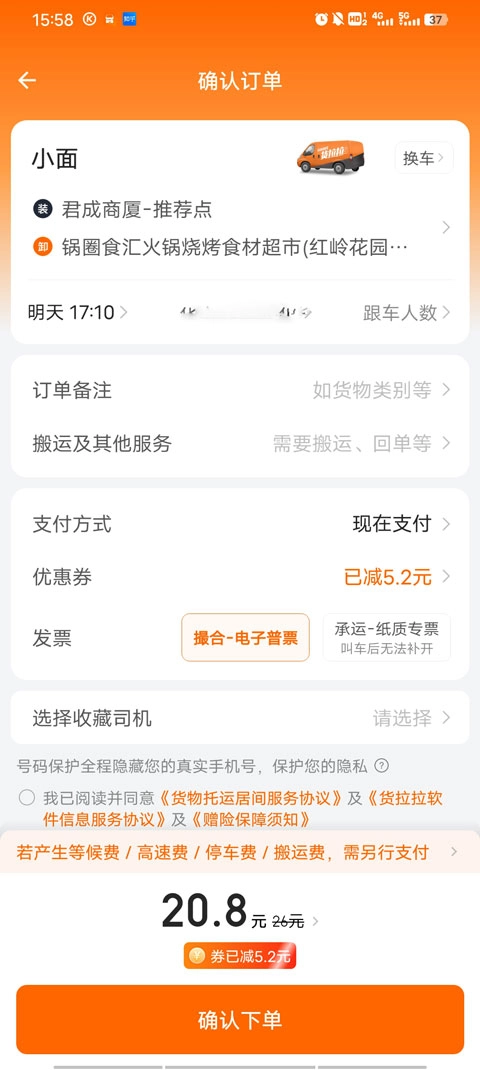View price details for 20.8元
Image resolution: width=480 pixels, height=1070 pixels.
pyautogui.click(x=240, y=912)
